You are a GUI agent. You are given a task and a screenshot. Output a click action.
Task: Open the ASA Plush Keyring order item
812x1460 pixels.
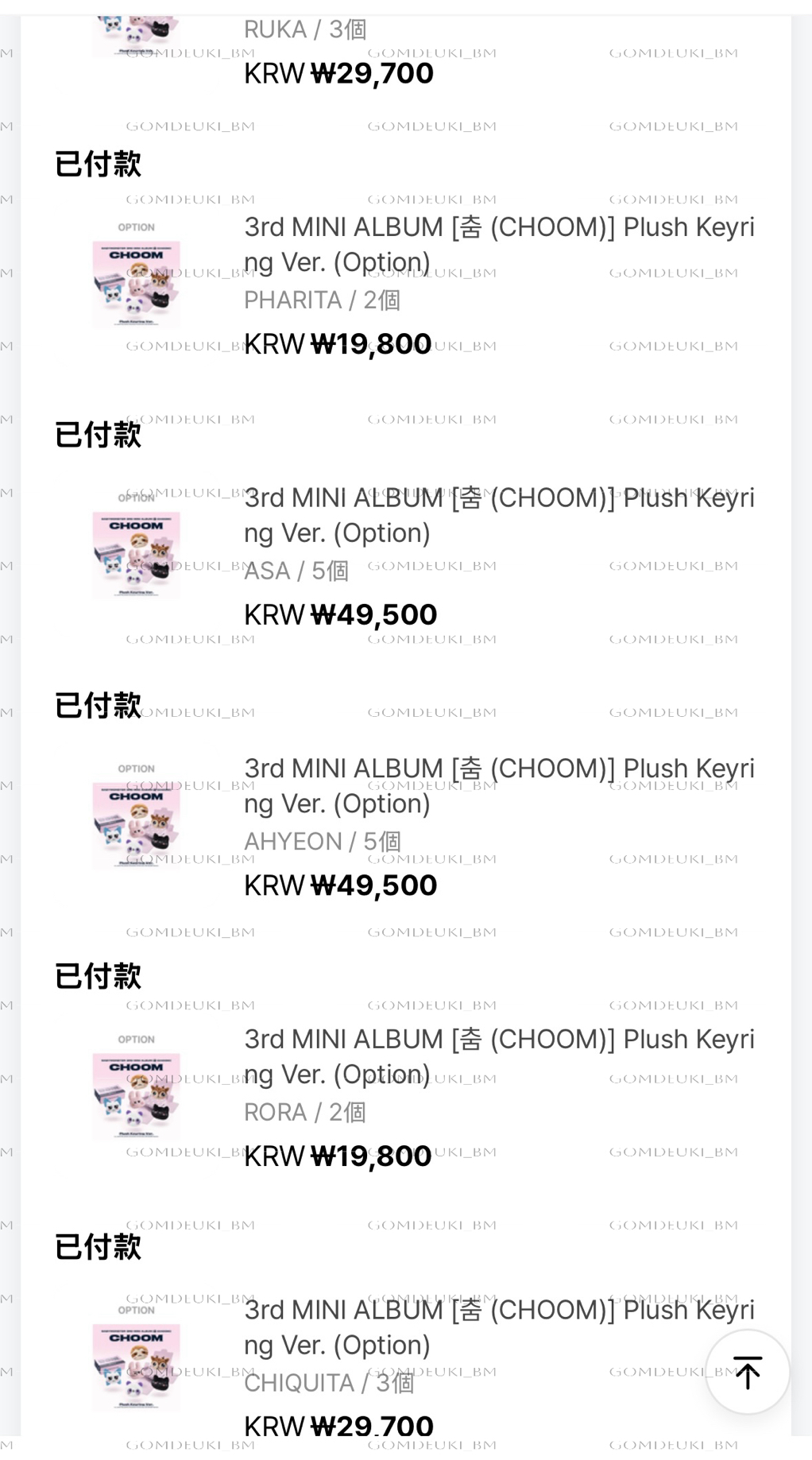[498, 515]
